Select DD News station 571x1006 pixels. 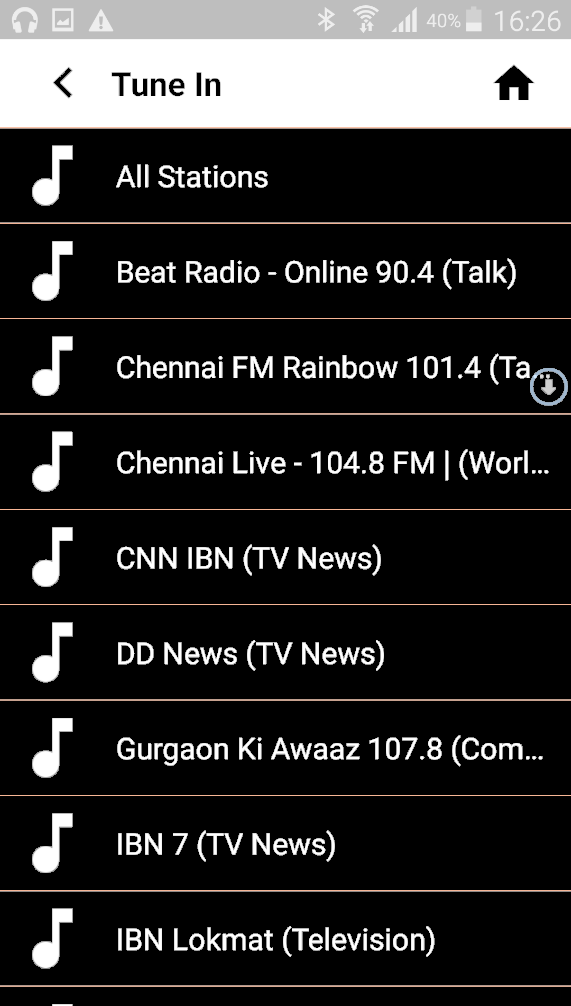(x=286, y=652)
